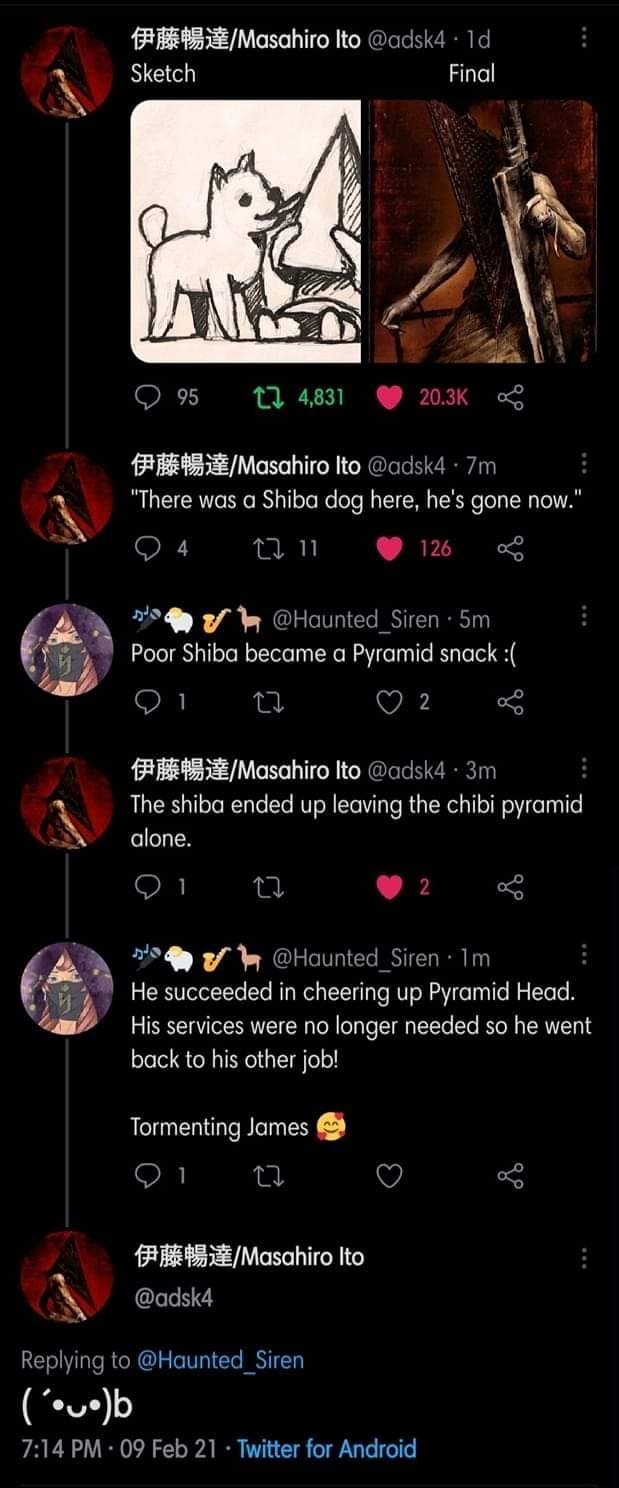Open overflow menu on "He succeeded in cheering" tweet
619x1488 pixels.
pos(584,957)
